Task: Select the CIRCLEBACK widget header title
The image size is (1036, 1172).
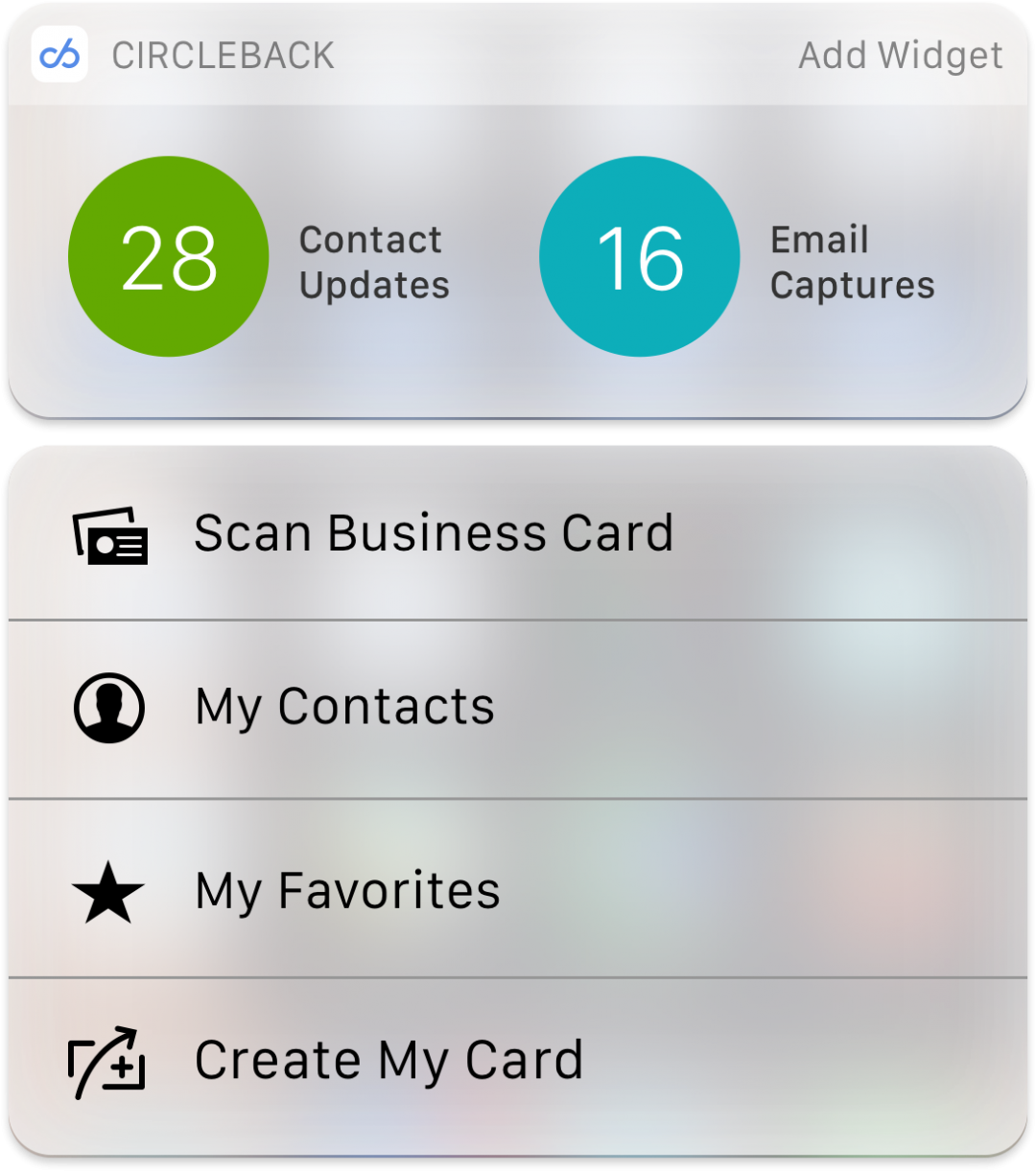Action: coord(222,55)
